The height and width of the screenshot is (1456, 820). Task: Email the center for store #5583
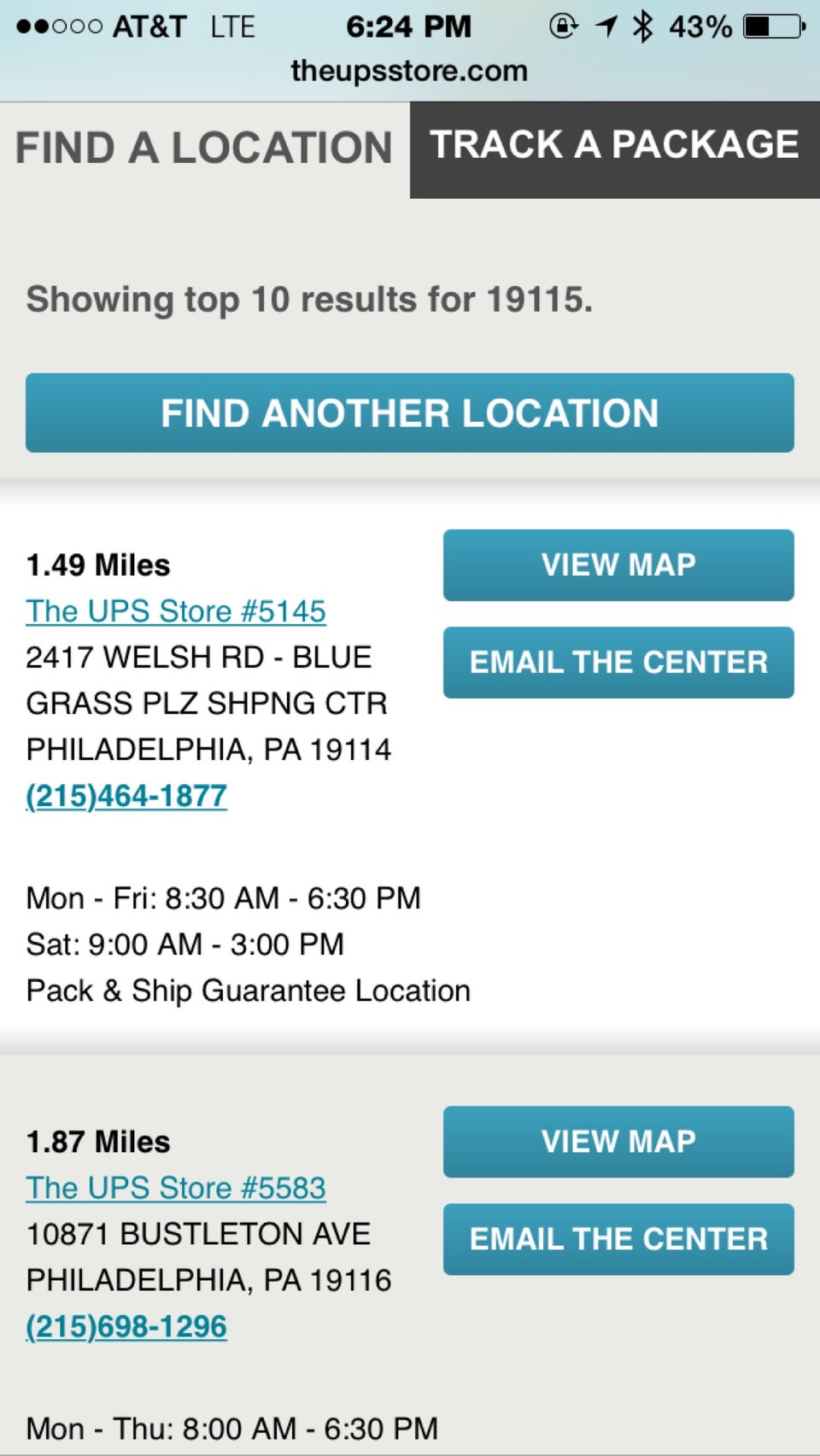618,1239
